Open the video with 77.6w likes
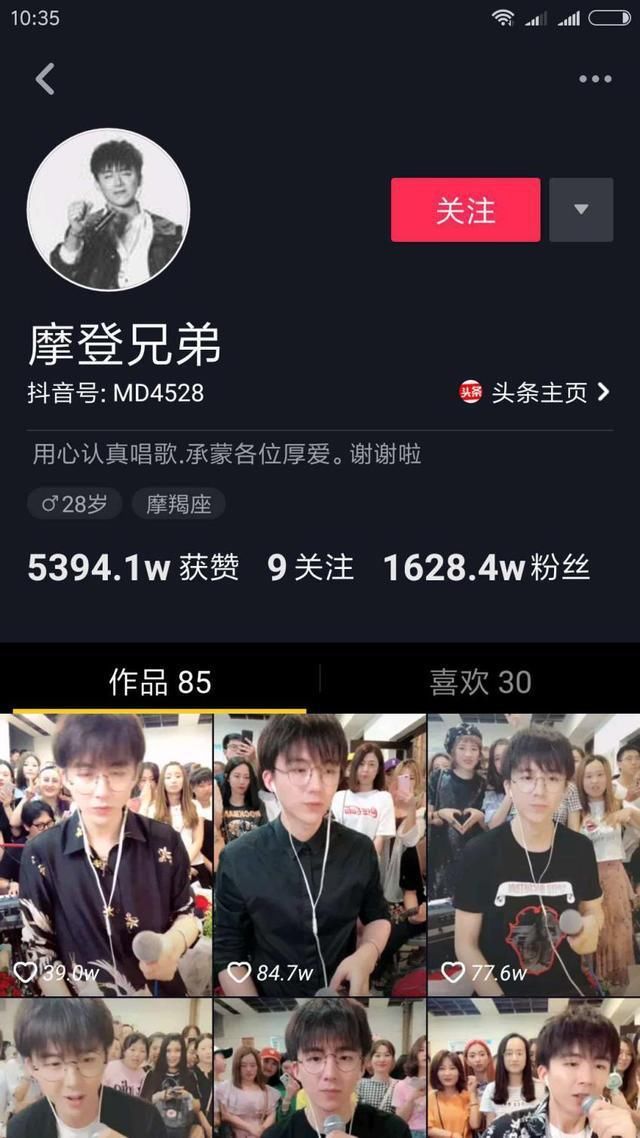The height and width of the screenshot is (1138, 640). point(534,855)
